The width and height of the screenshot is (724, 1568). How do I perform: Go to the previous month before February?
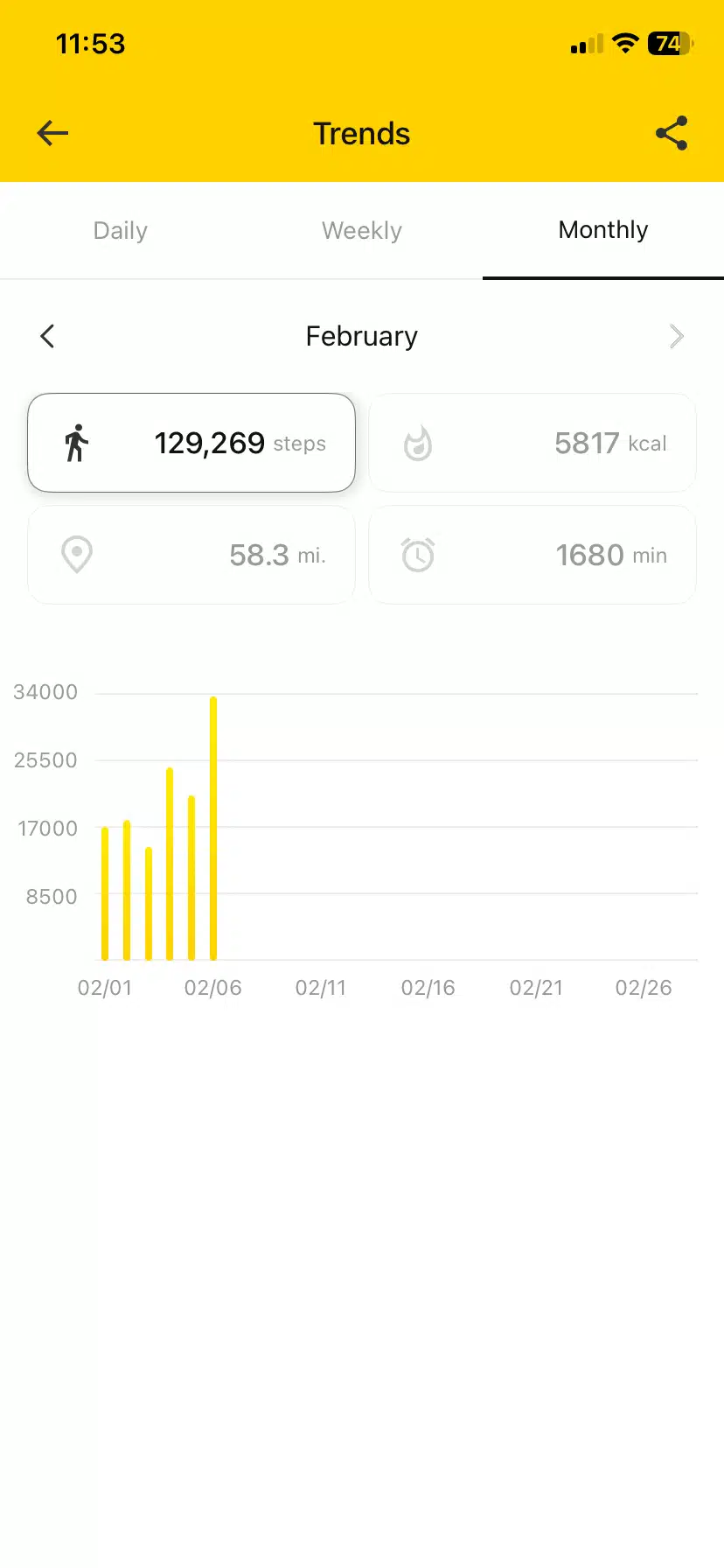click(x=48, y=336)
